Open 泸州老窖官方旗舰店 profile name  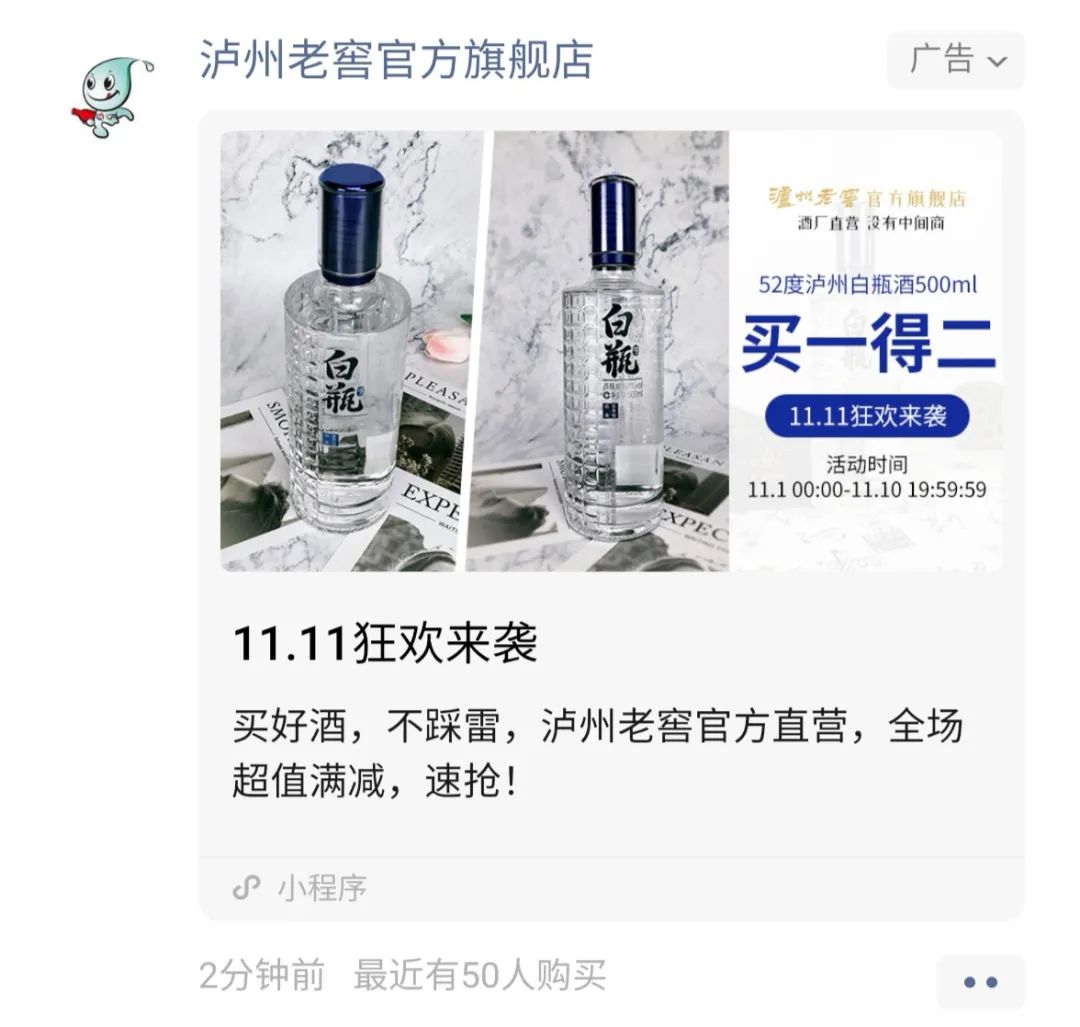[396, 59]
